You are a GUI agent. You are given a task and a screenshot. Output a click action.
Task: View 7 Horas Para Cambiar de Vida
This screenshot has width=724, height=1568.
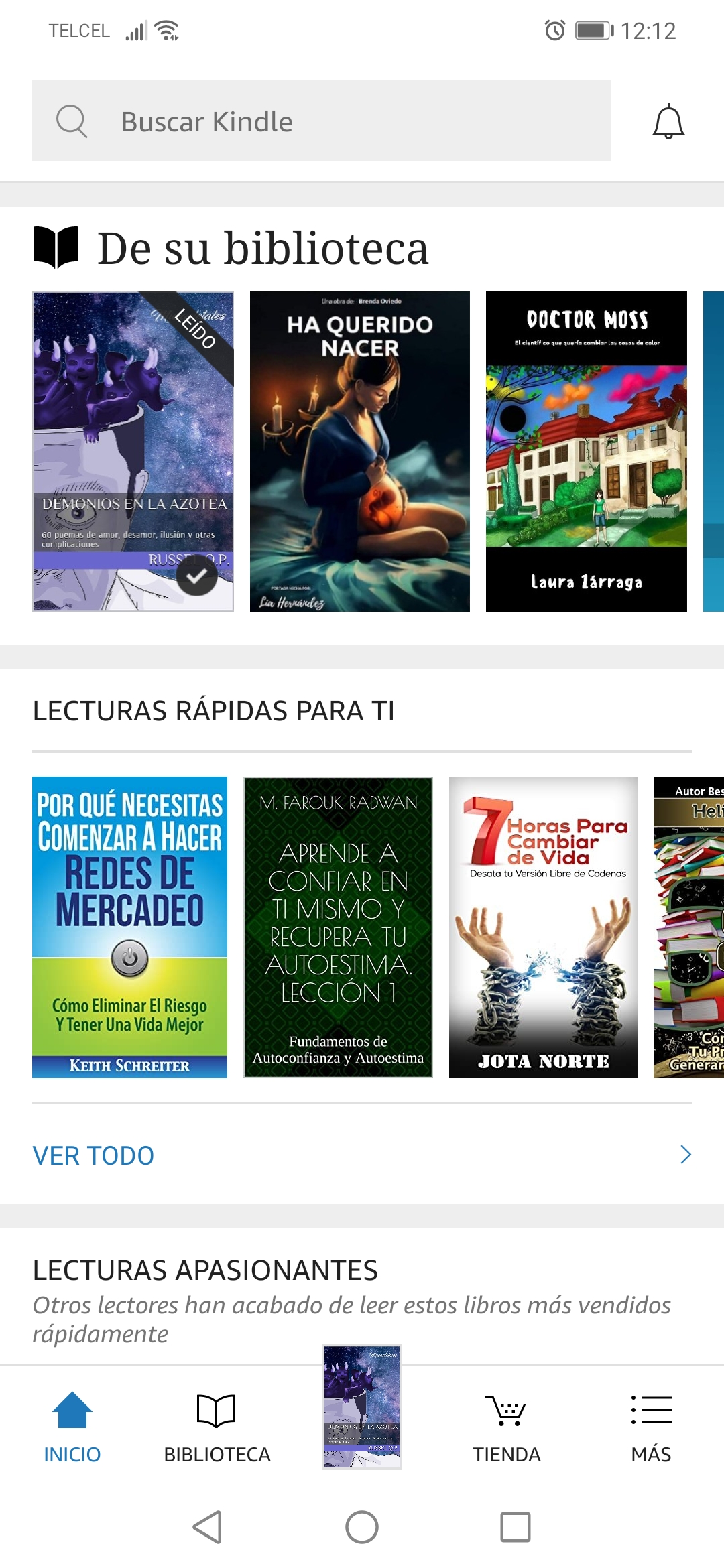543,927
